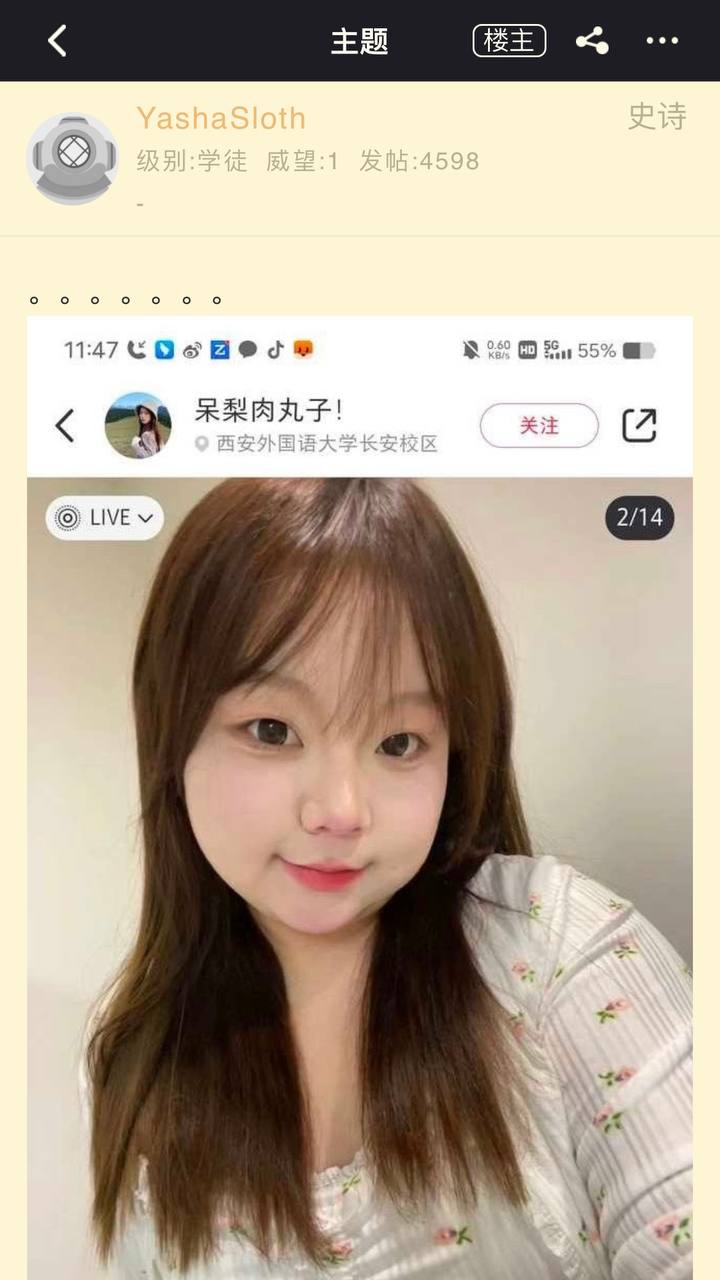
Task: Tap the 楼主 filter label
Action: (x=509, y=41)
